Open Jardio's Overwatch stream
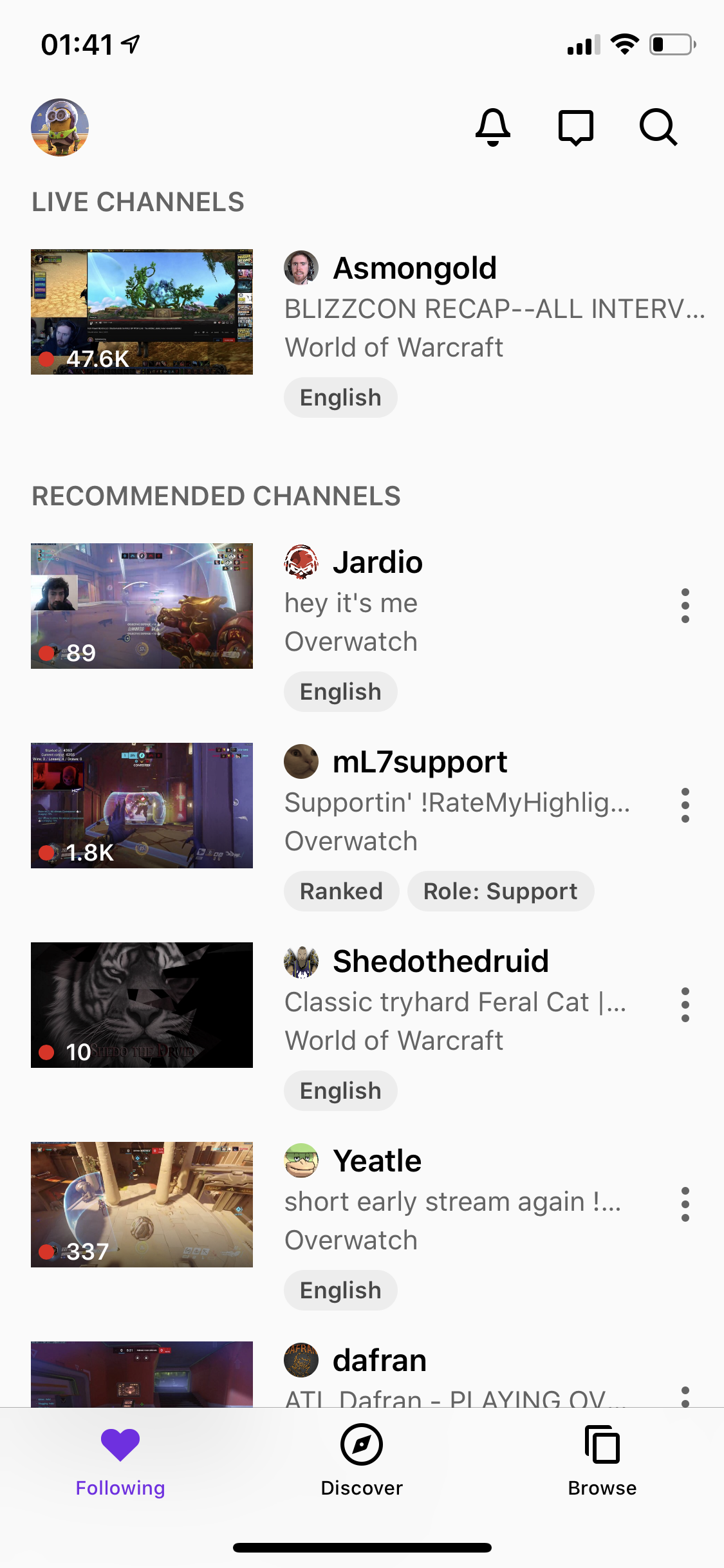 pyautogui.click(x=142, y=606)
